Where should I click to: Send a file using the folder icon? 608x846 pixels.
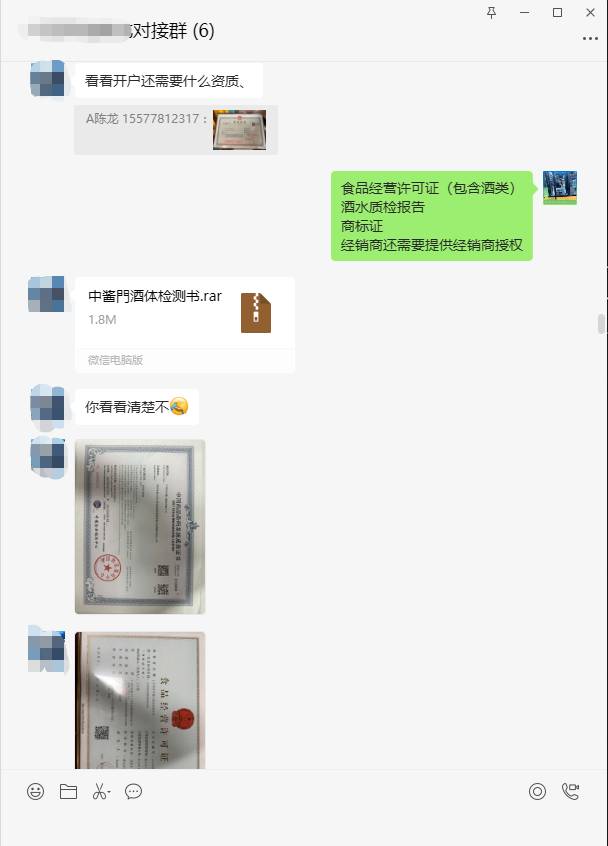click(x=68, y=792)
